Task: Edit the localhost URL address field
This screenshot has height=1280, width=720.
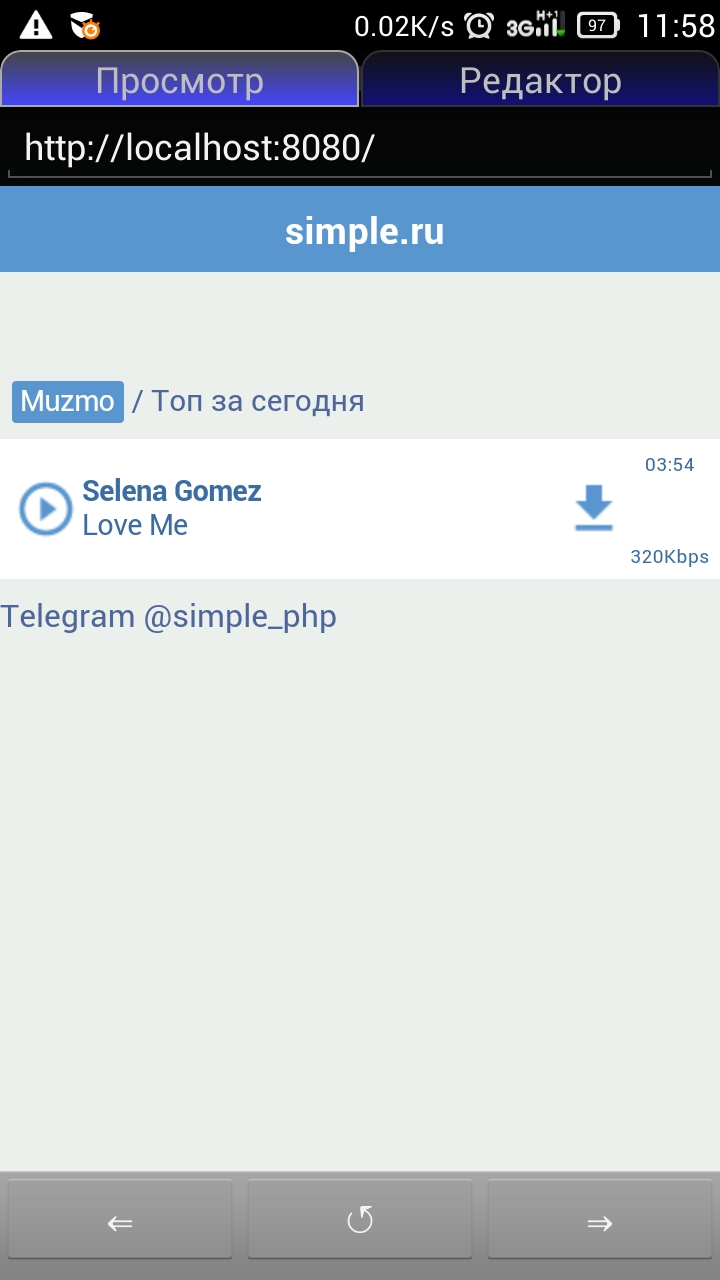Action: click(360, 149)
